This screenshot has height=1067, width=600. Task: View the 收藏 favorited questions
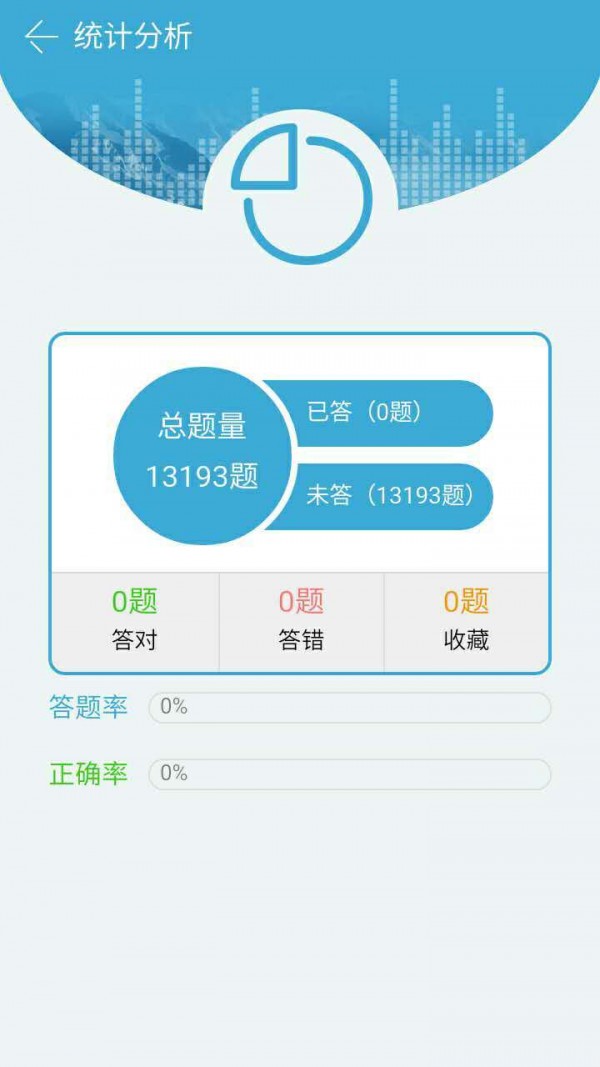pos(466,621)
